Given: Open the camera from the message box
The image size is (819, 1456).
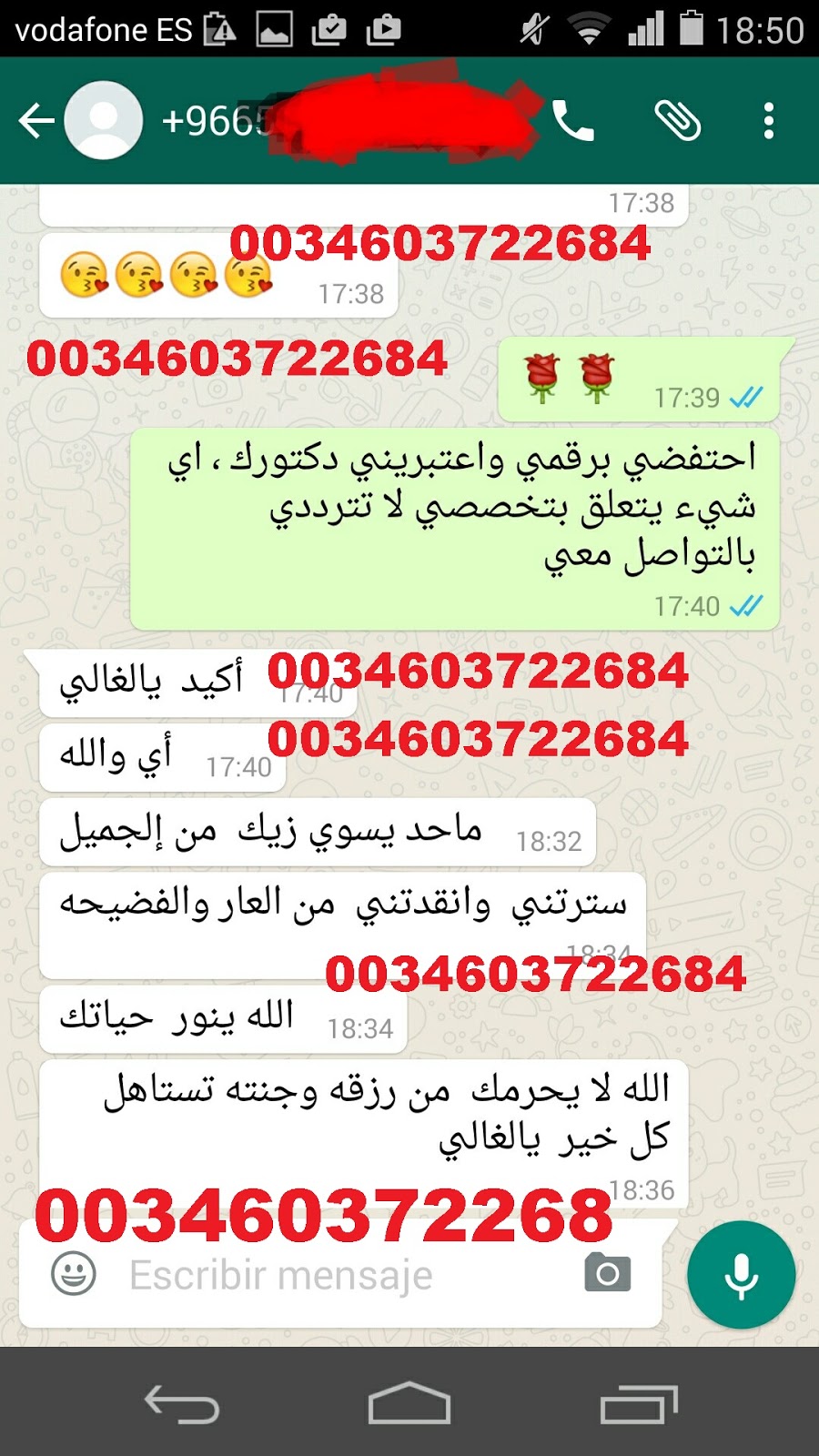Looking at the screenshot, I should coord(608,1274).
